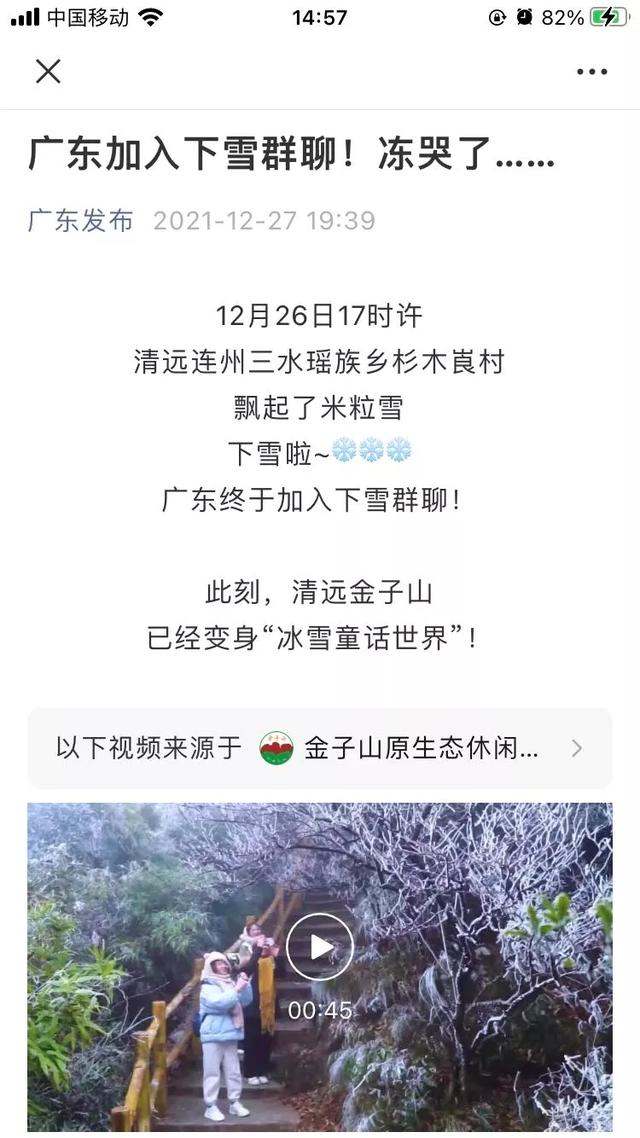Image resolution: width=640 pixels, height=1138 pixels.
Task: Open the 广东发布 account page
Action: (80, 221)
